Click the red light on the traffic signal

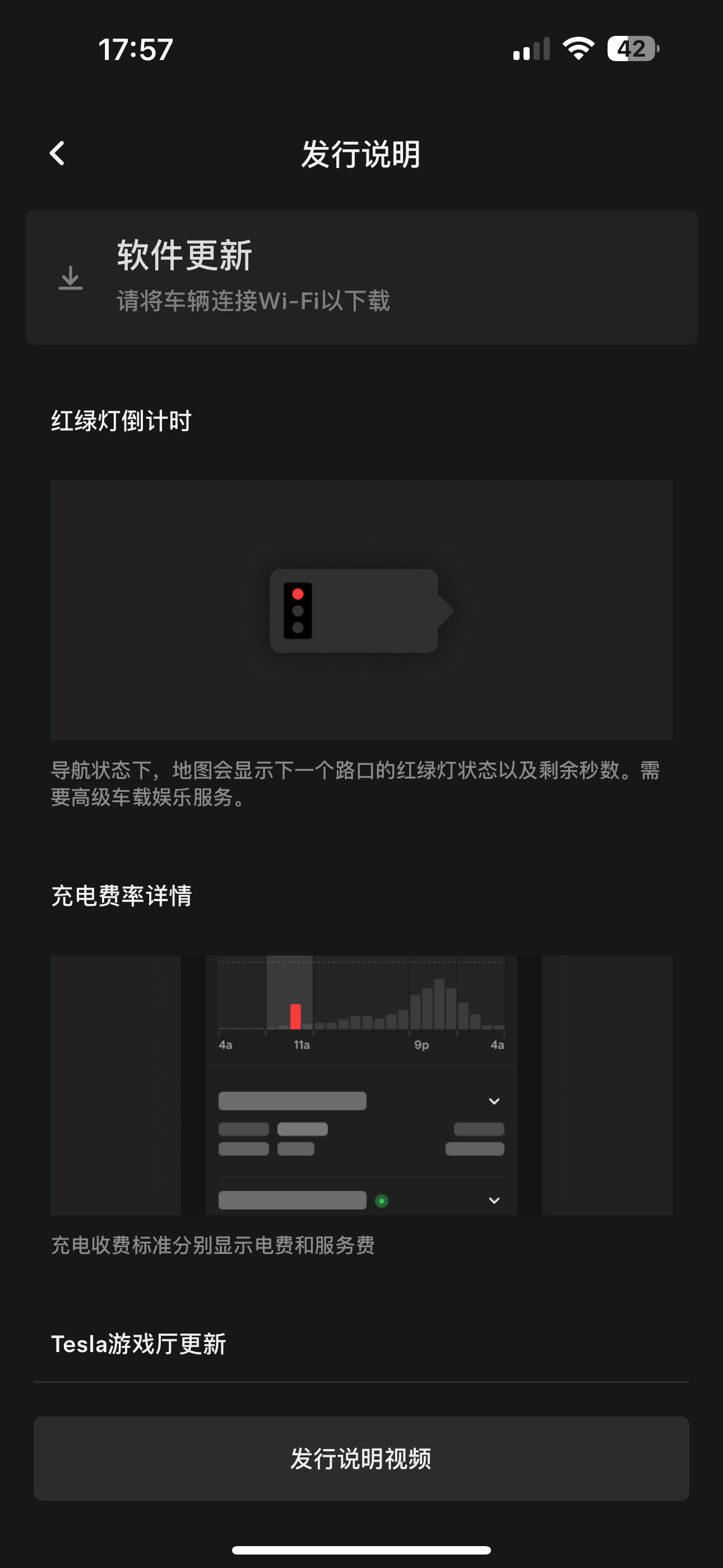298,594
